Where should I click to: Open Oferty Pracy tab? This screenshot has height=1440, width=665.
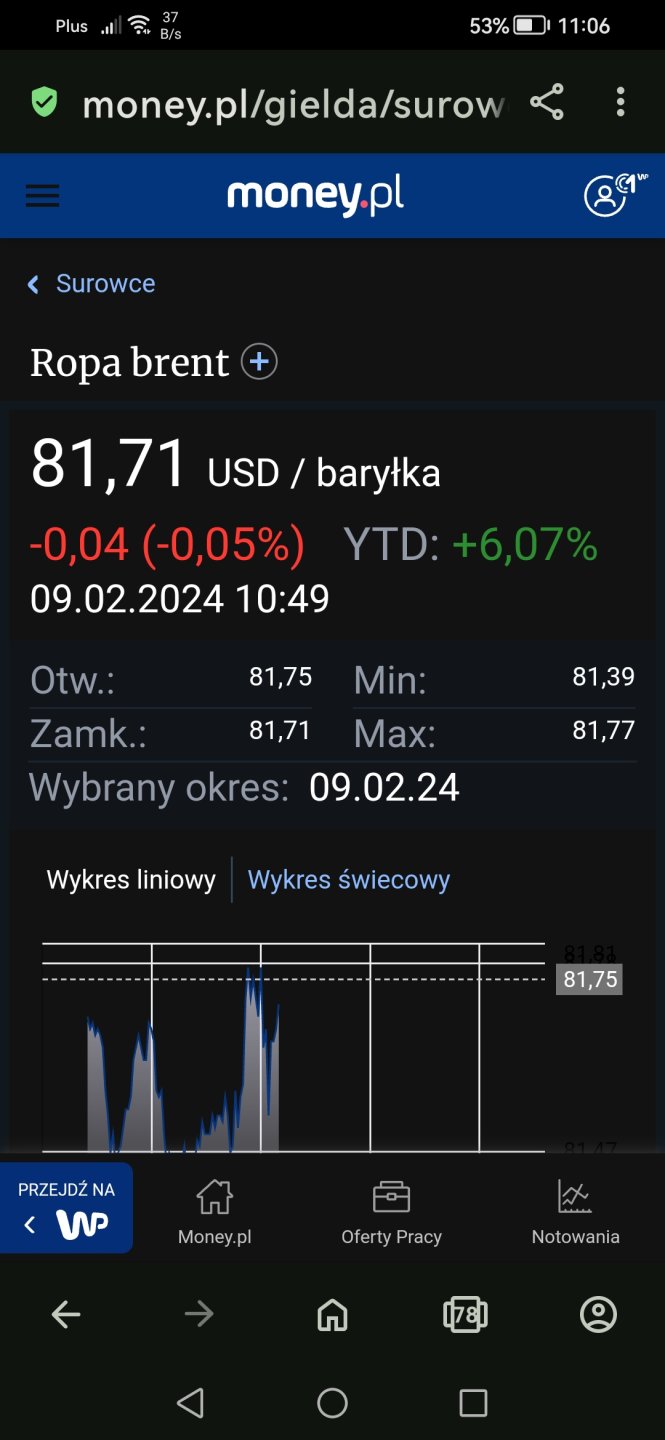tap(391, 1210)
